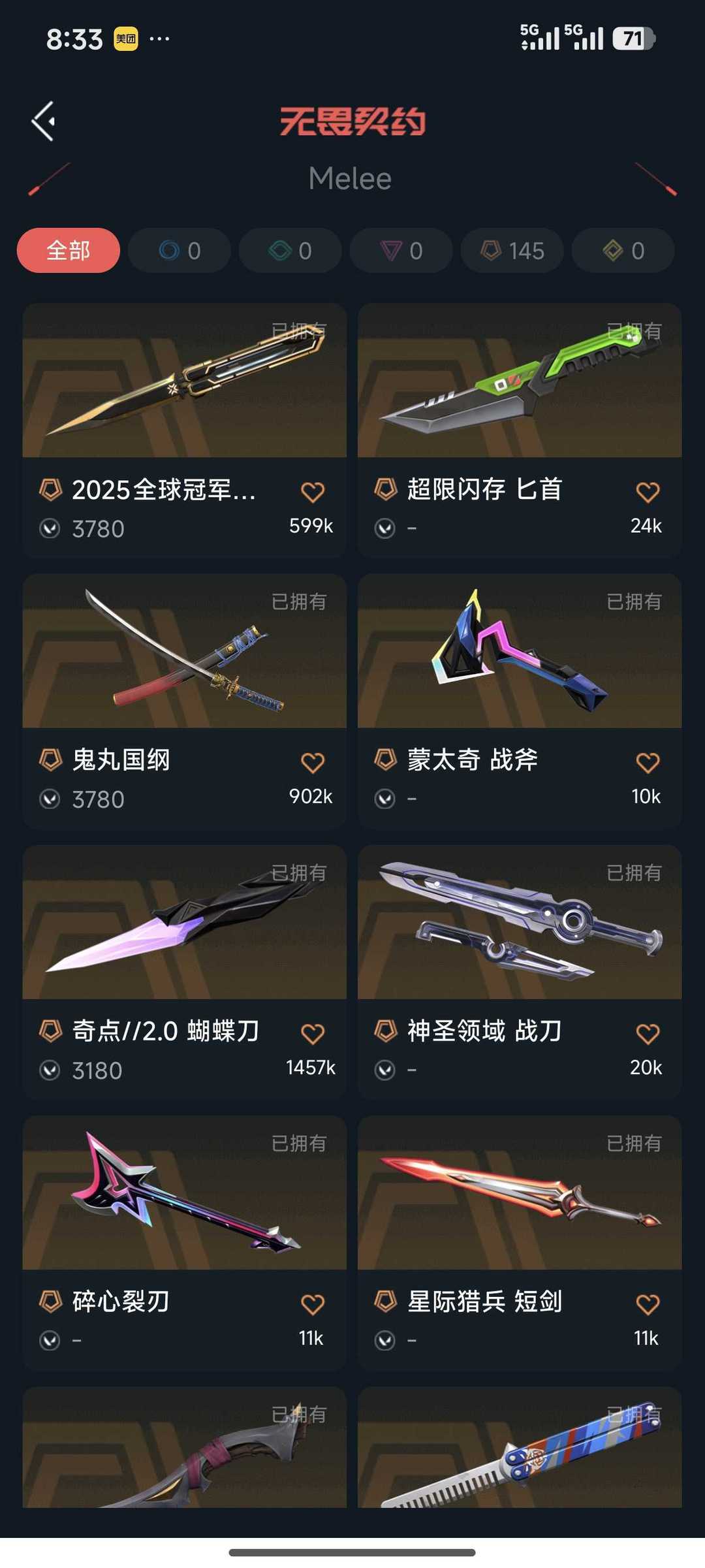Select the 全部 filter chip
The height and width of the screenshot is (1568, 705).
click(x=69, y=250)
